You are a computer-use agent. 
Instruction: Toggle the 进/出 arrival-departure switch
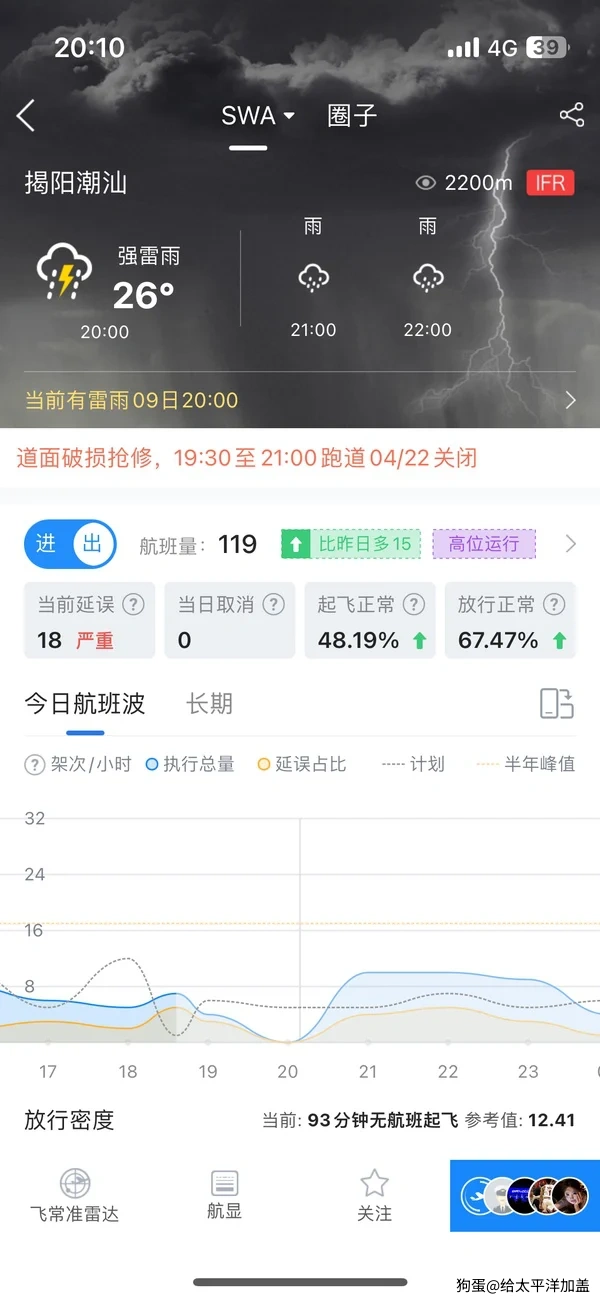[x=70, y=544]
